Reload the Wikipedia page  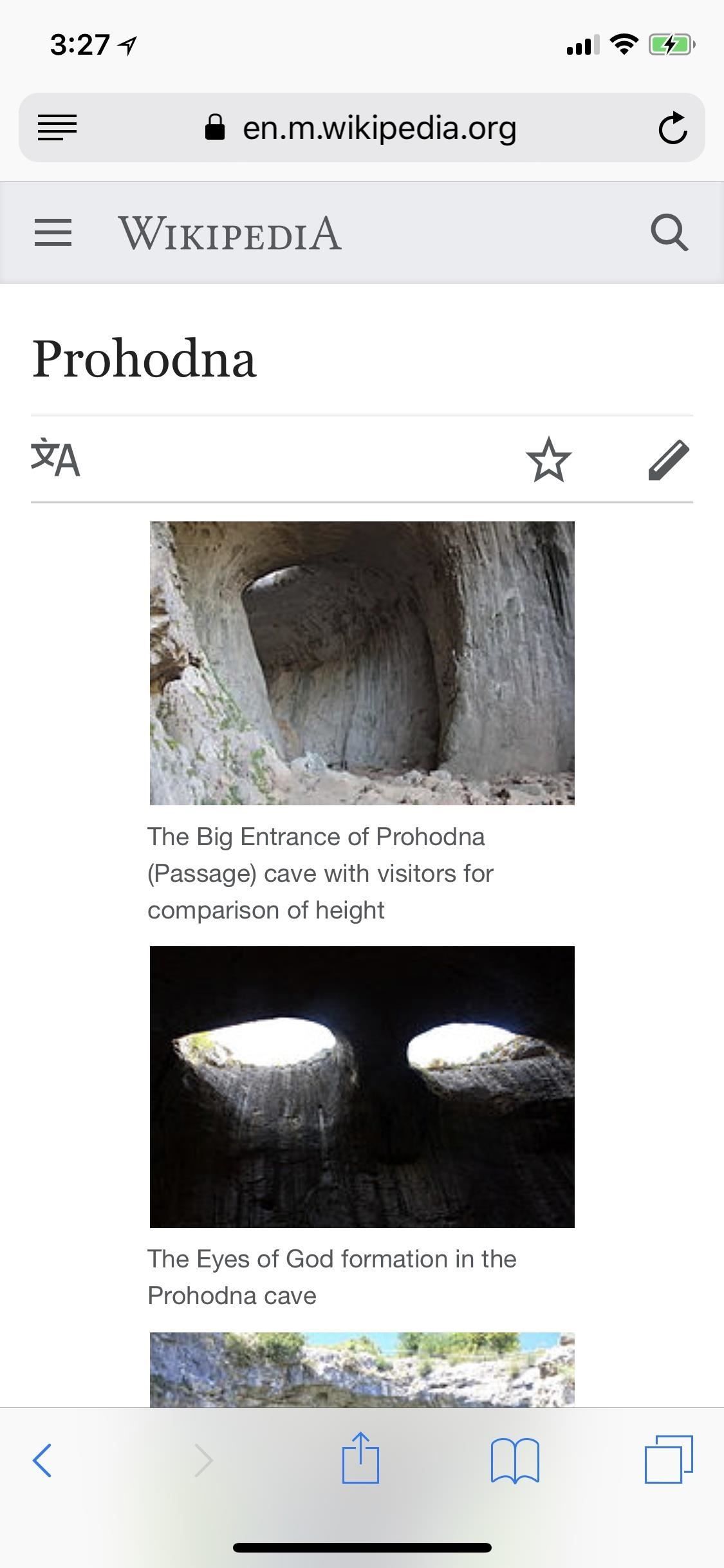pos(672,127)
